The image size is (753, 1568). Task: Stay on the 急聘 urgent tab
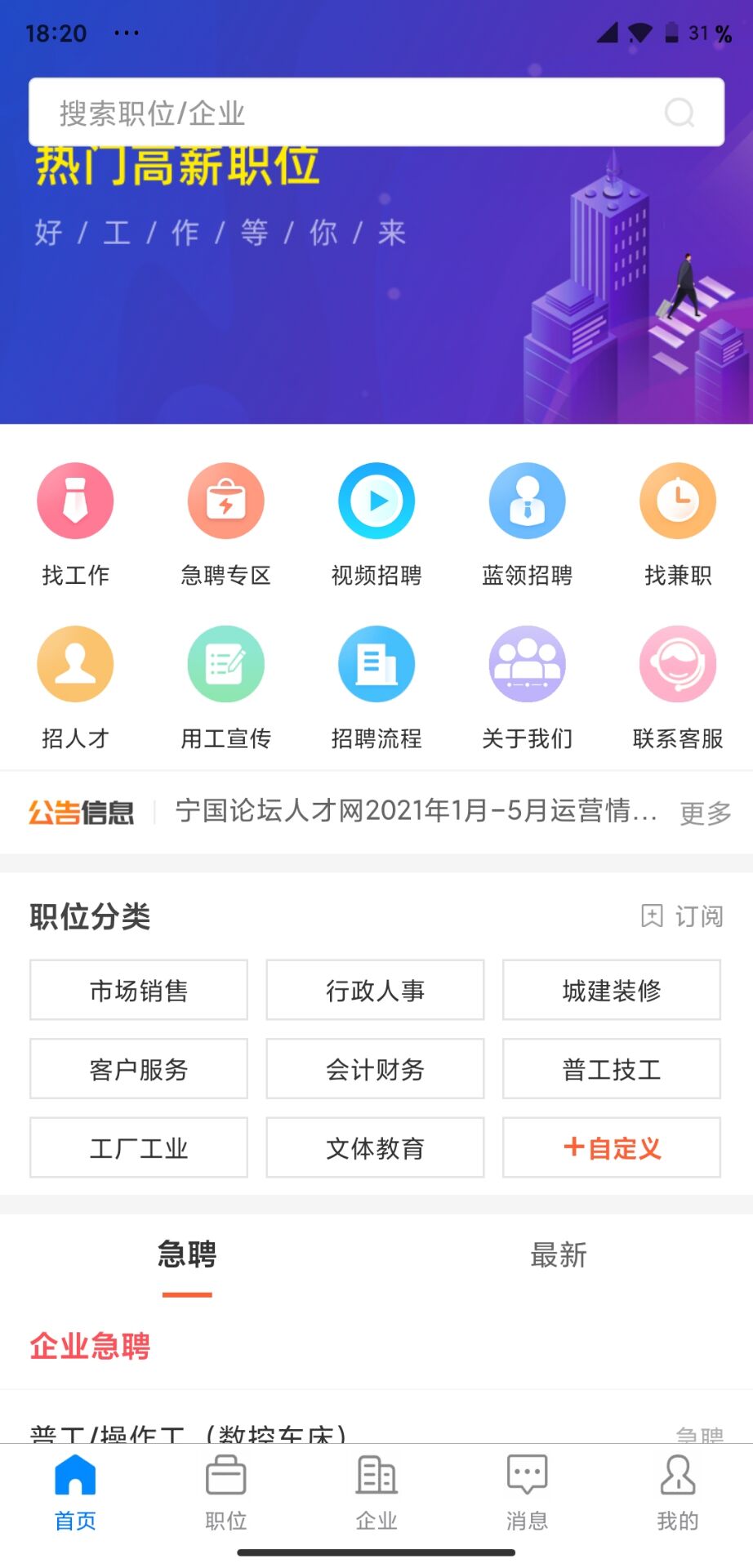(187, 1255)
